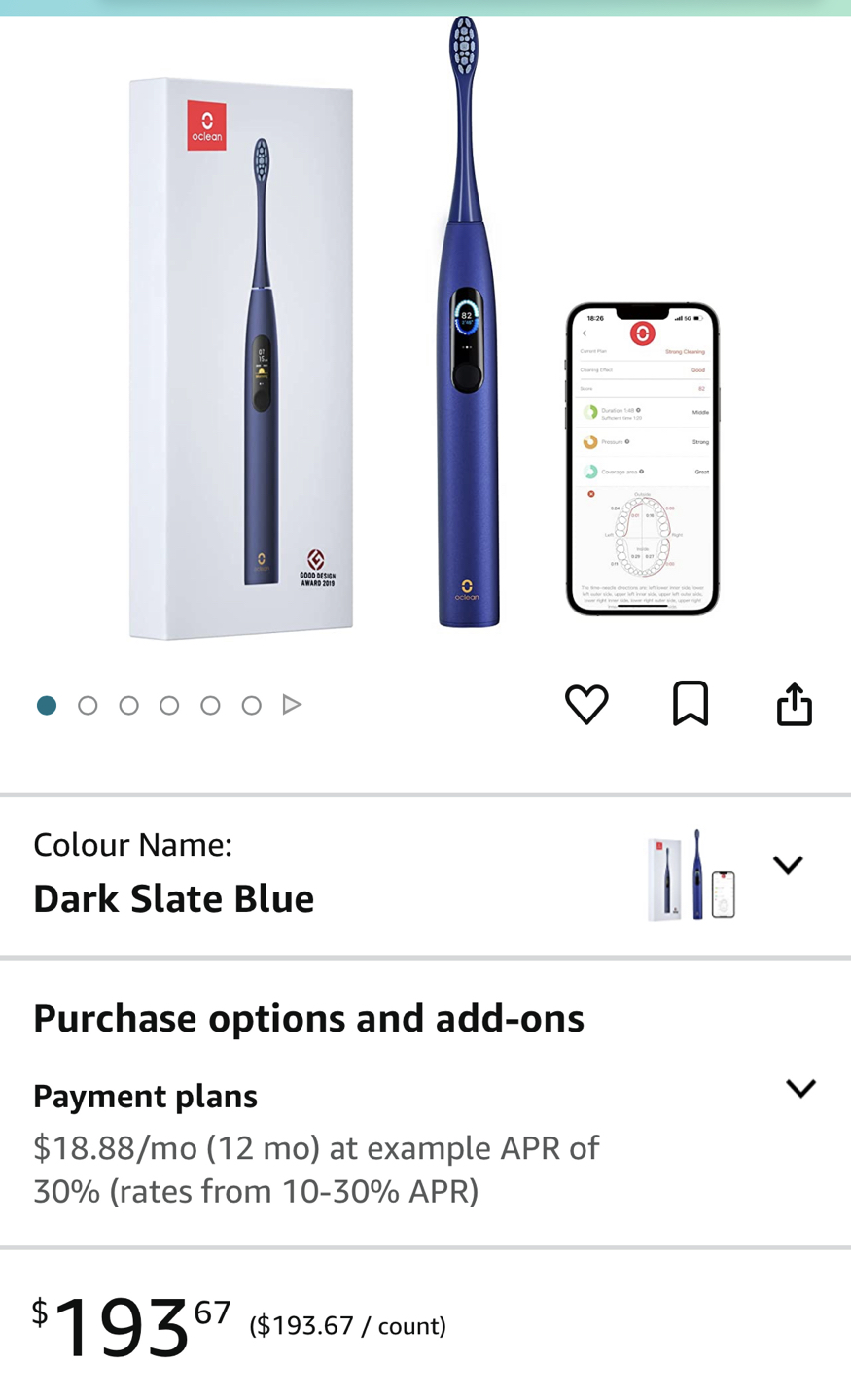Share this product listing
Image resolution: width=851 pixels, height=1400 pixels.
click(x=794, y=704)
